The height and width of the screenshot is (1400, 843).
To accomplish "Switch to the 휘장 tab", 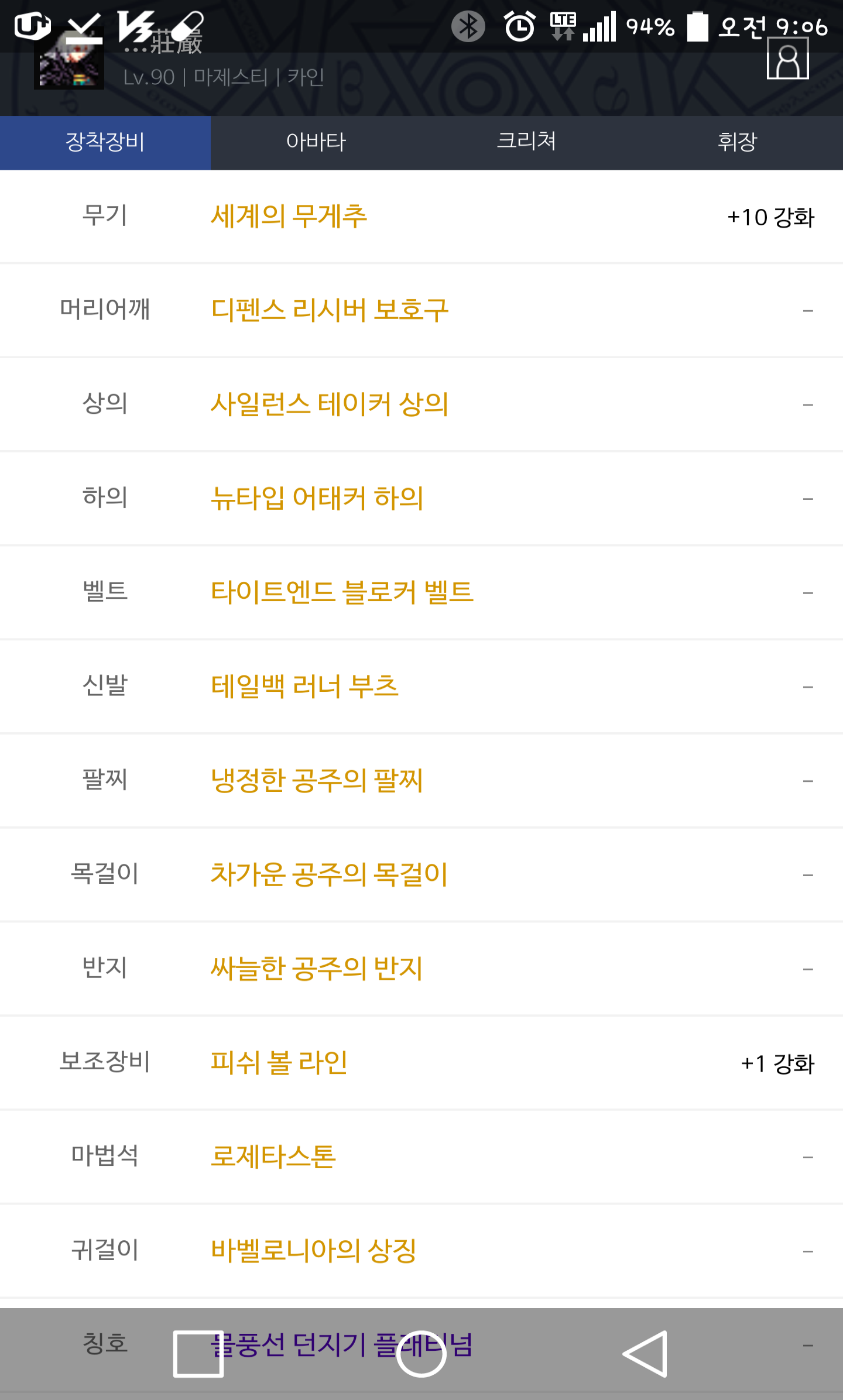I will [x=738, y=142].
